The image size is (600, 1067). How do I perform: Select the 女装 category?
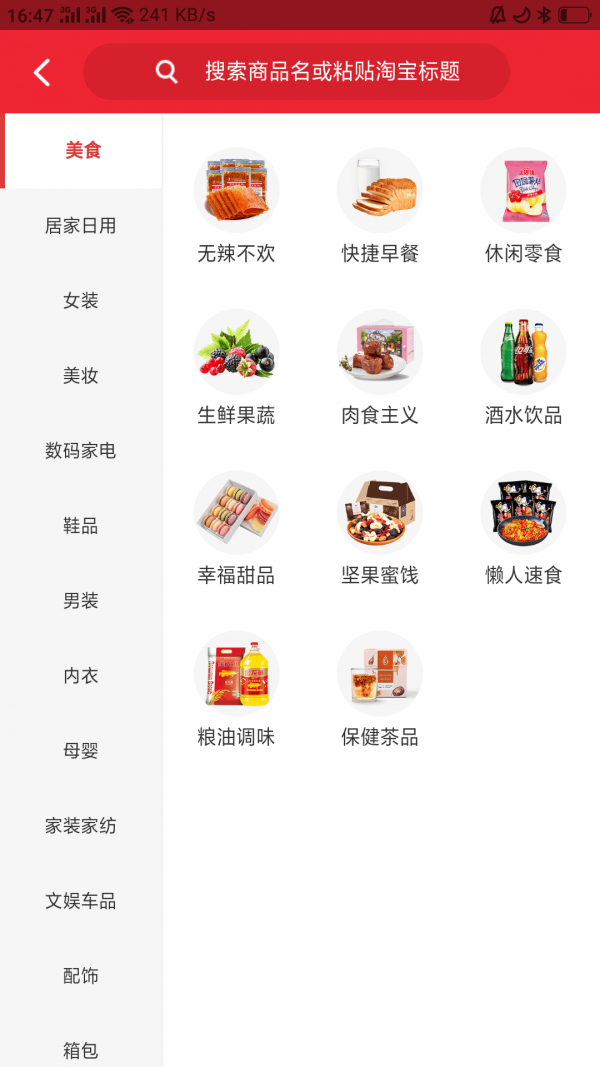tap(81, 301)
